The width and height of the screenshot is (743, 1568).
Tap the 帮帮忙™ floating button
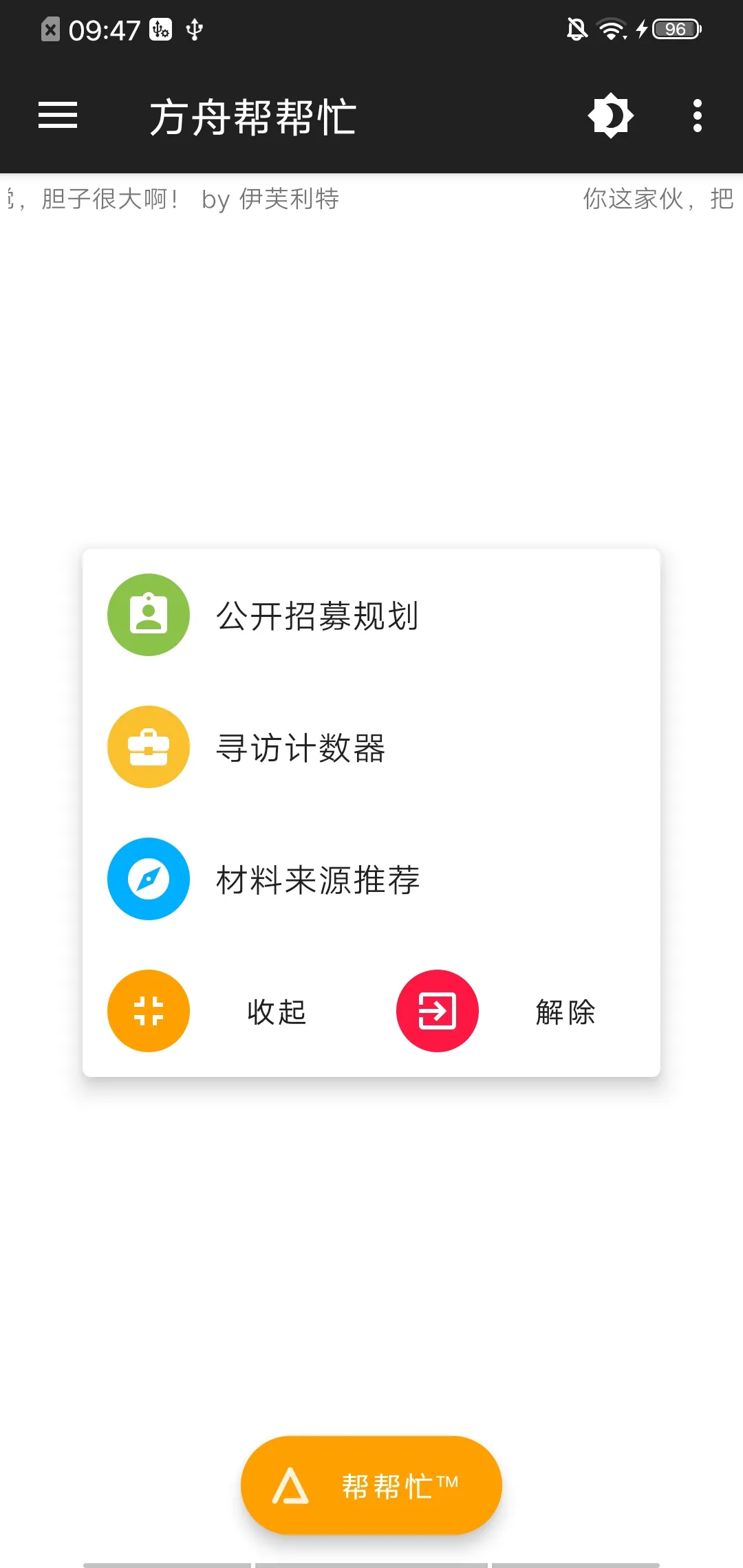371,1485
